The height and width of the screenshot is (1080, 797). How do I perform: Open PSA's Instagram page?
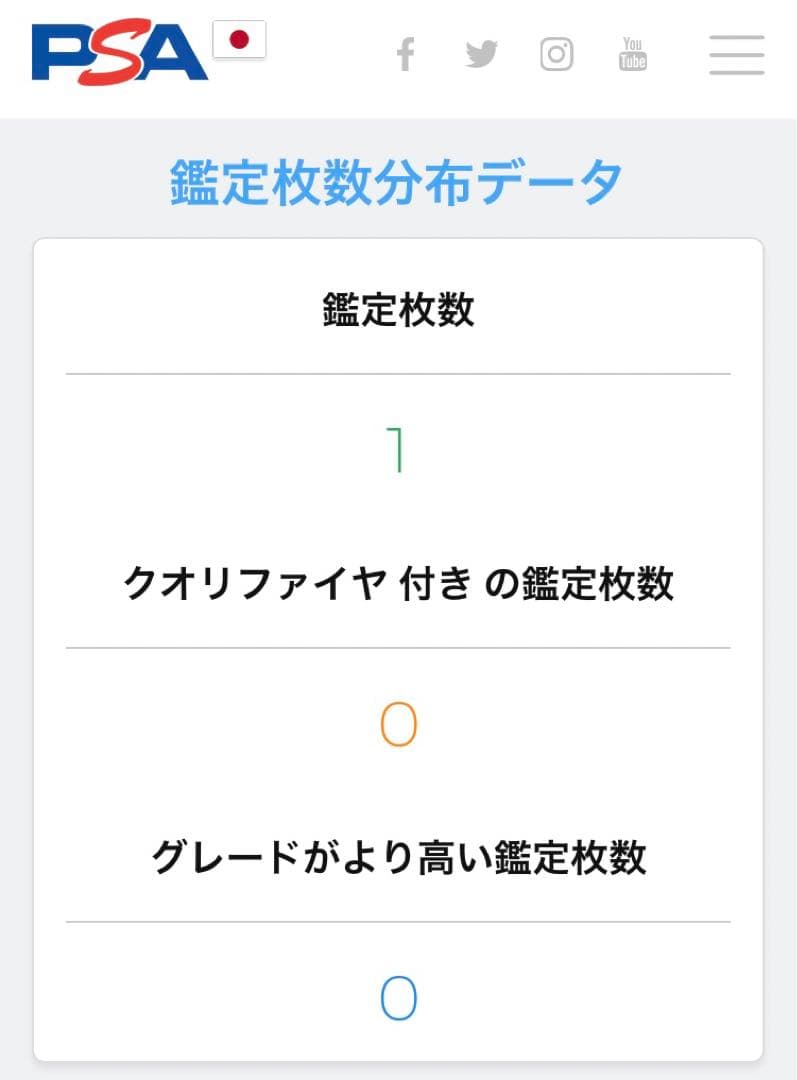557,54
